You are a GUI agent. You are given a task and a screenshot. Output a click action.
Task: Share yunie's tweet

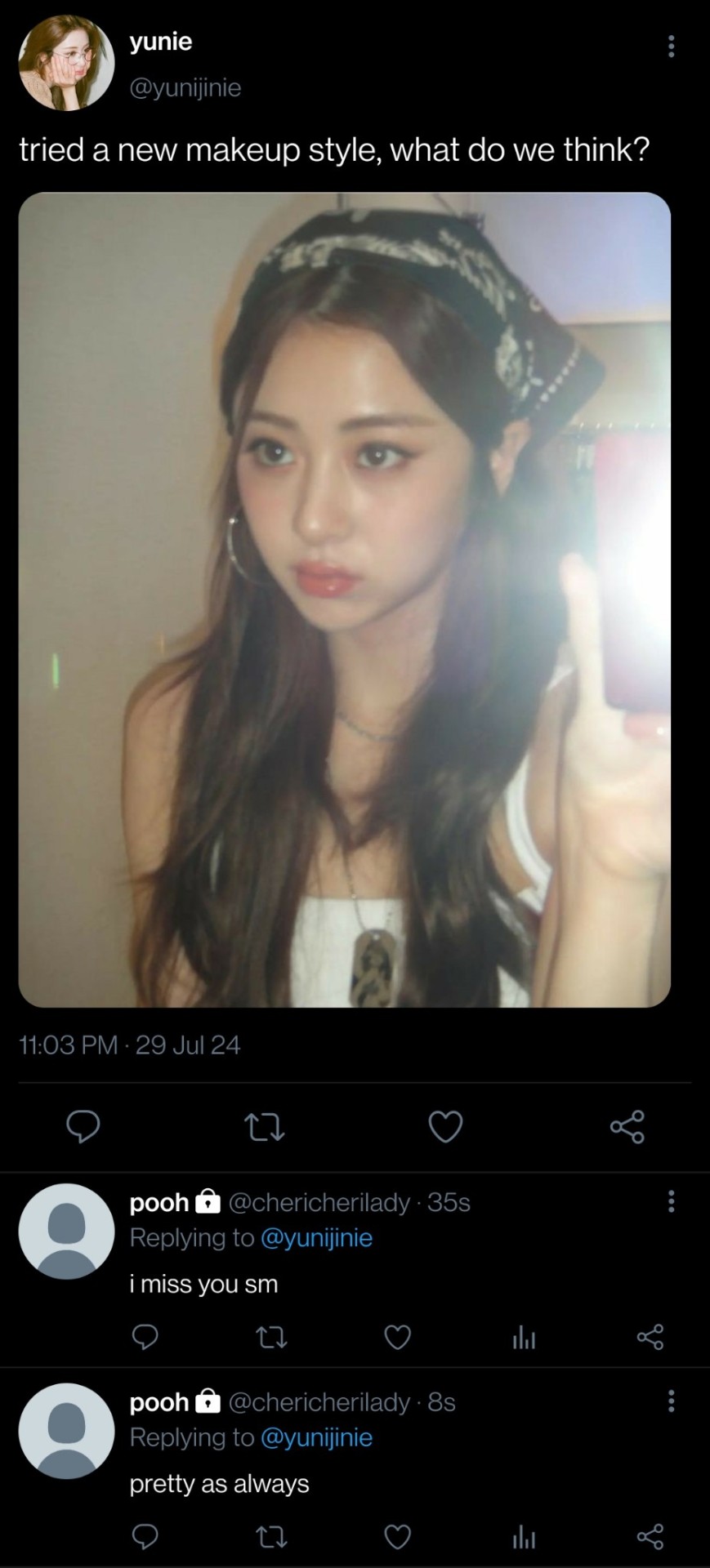[x=627, y=1127]
